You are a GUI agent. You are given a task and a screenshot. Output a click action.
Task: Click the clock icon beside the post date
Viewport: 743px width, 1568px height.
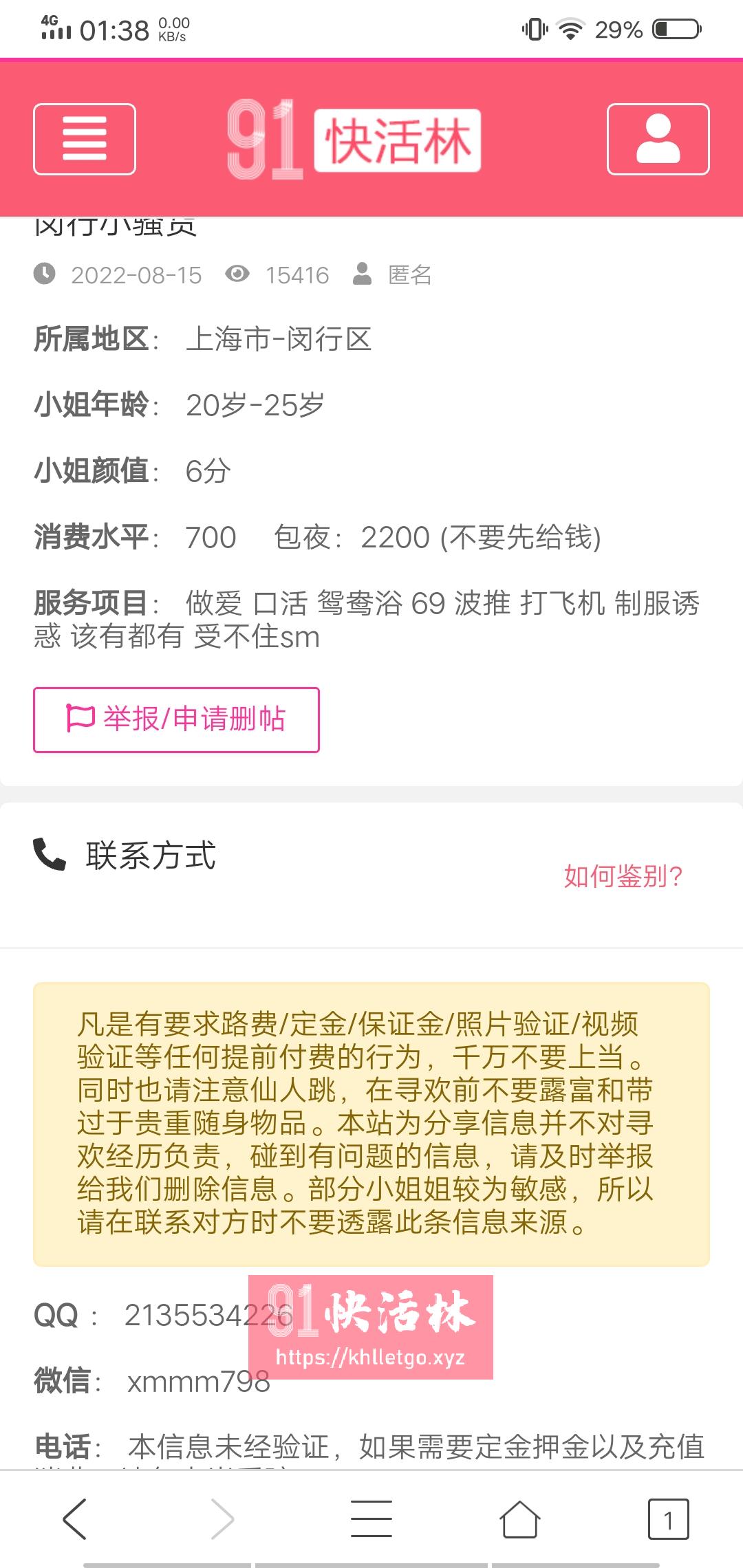tap(43, 274)
